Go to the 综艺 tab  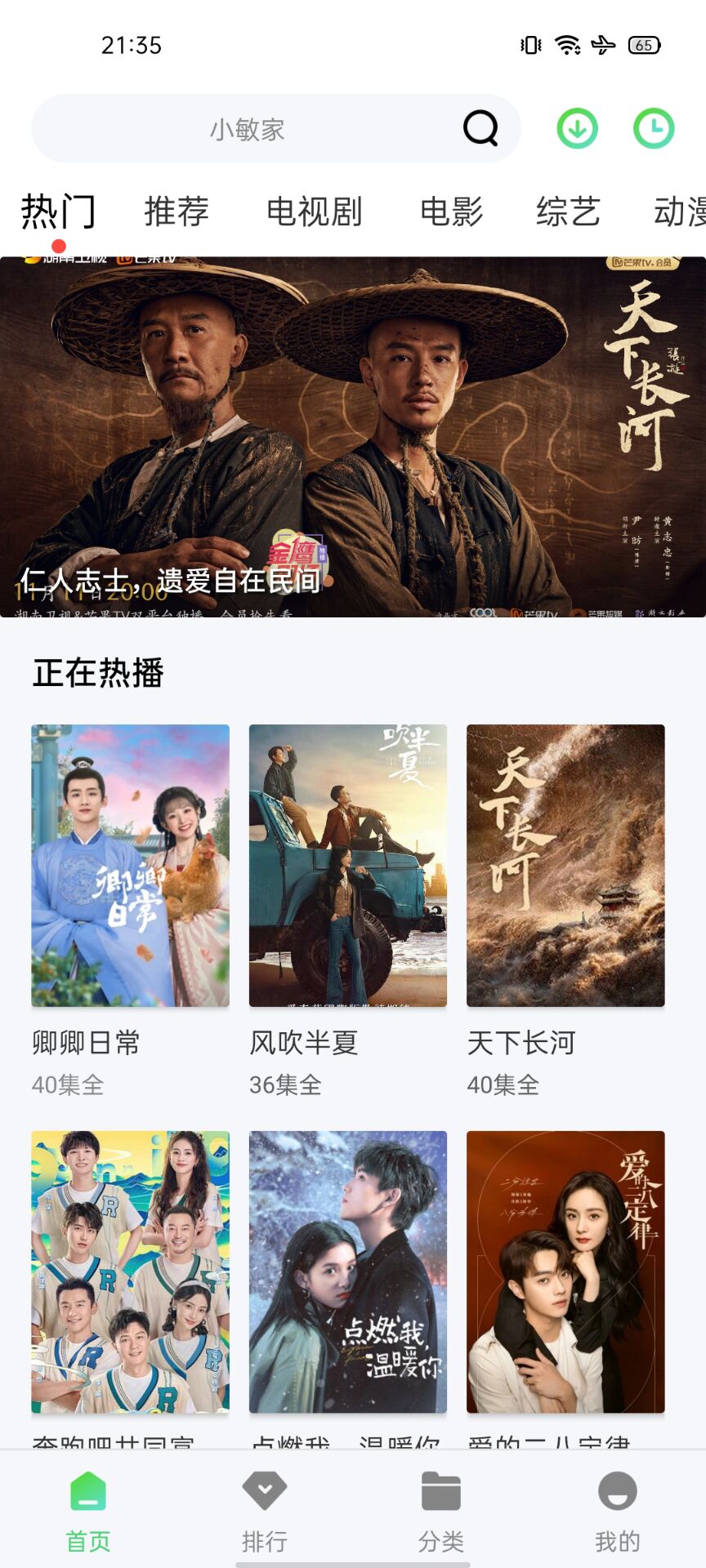click(569, 212)
